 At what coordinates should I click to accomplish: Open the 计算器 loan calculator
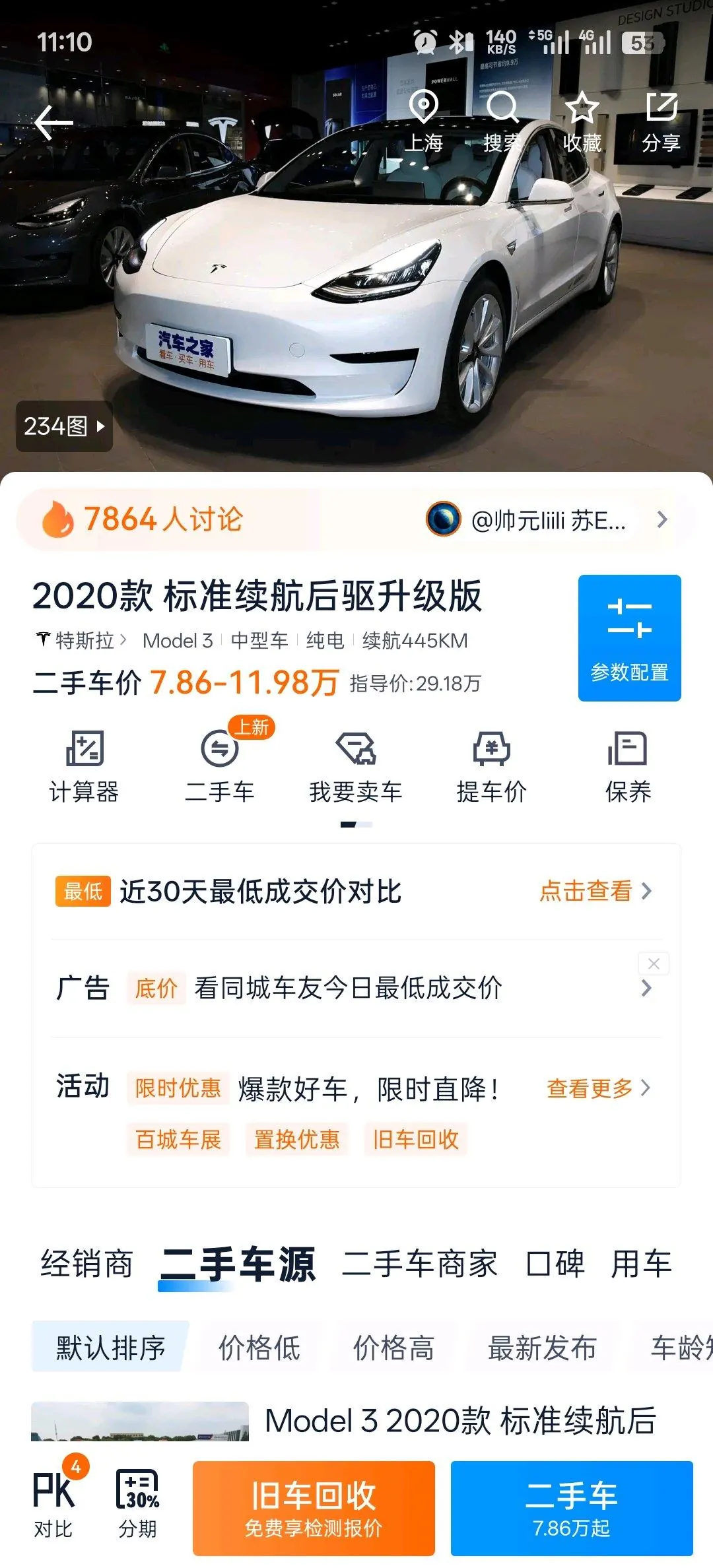pyautogui.click(x=84, y=767)
